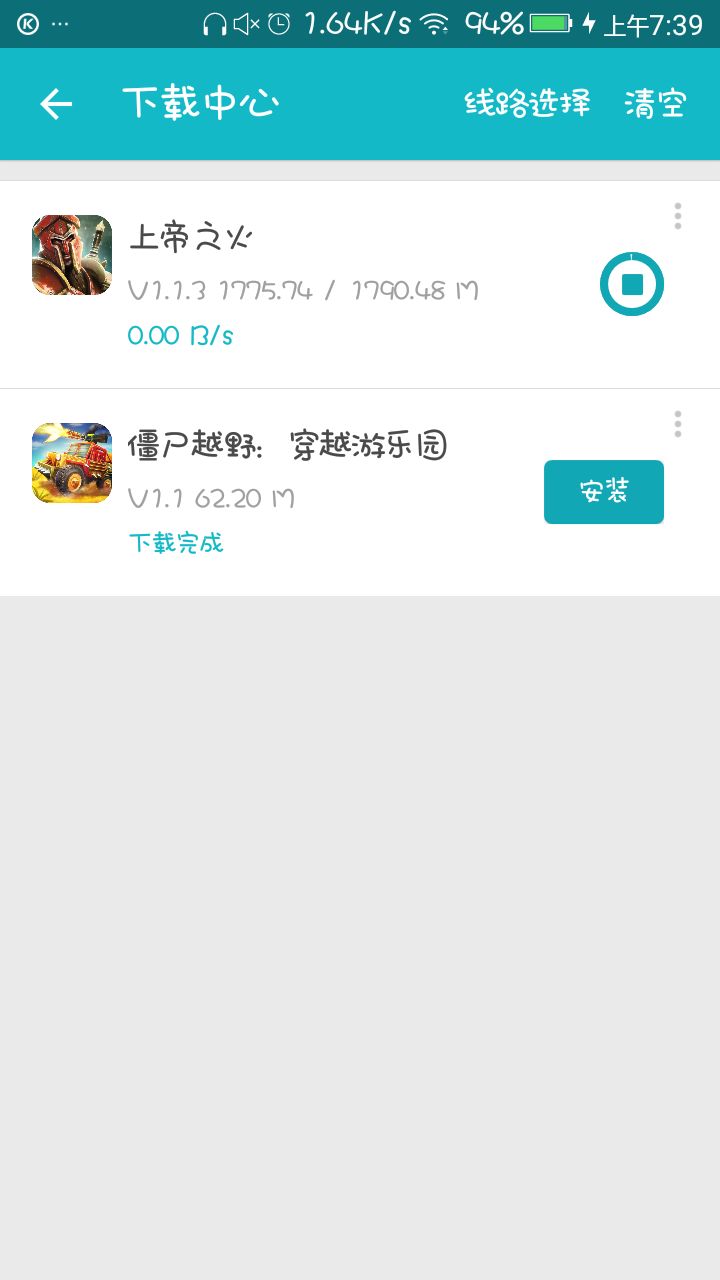The width and height of the screenshot is (720, 1280).
Task: Stop the 上帝之火 download
Action: (x=632, y=285)
